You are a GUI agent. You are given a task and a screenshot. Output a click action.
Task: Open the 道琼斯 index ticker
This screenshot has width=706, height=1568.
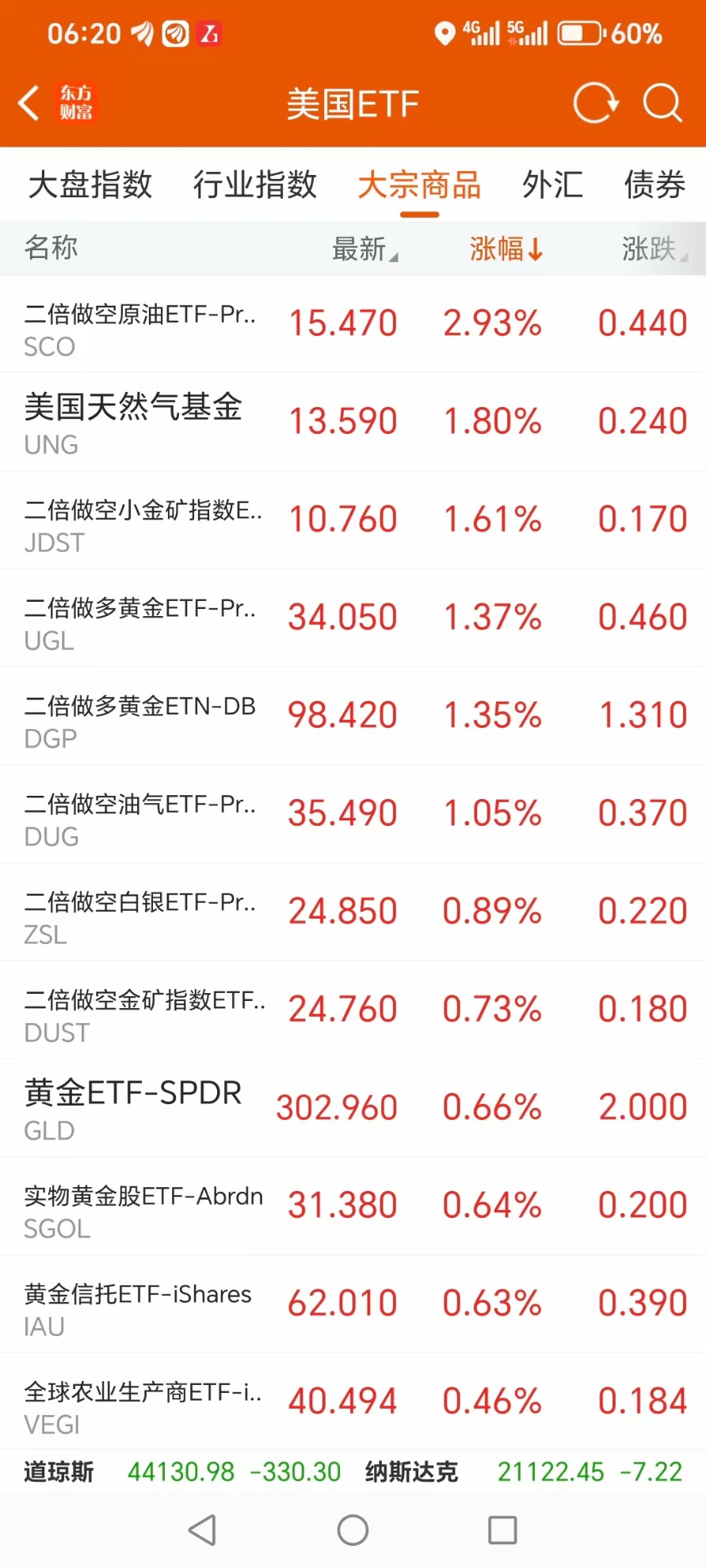(x=182, y=1472)
